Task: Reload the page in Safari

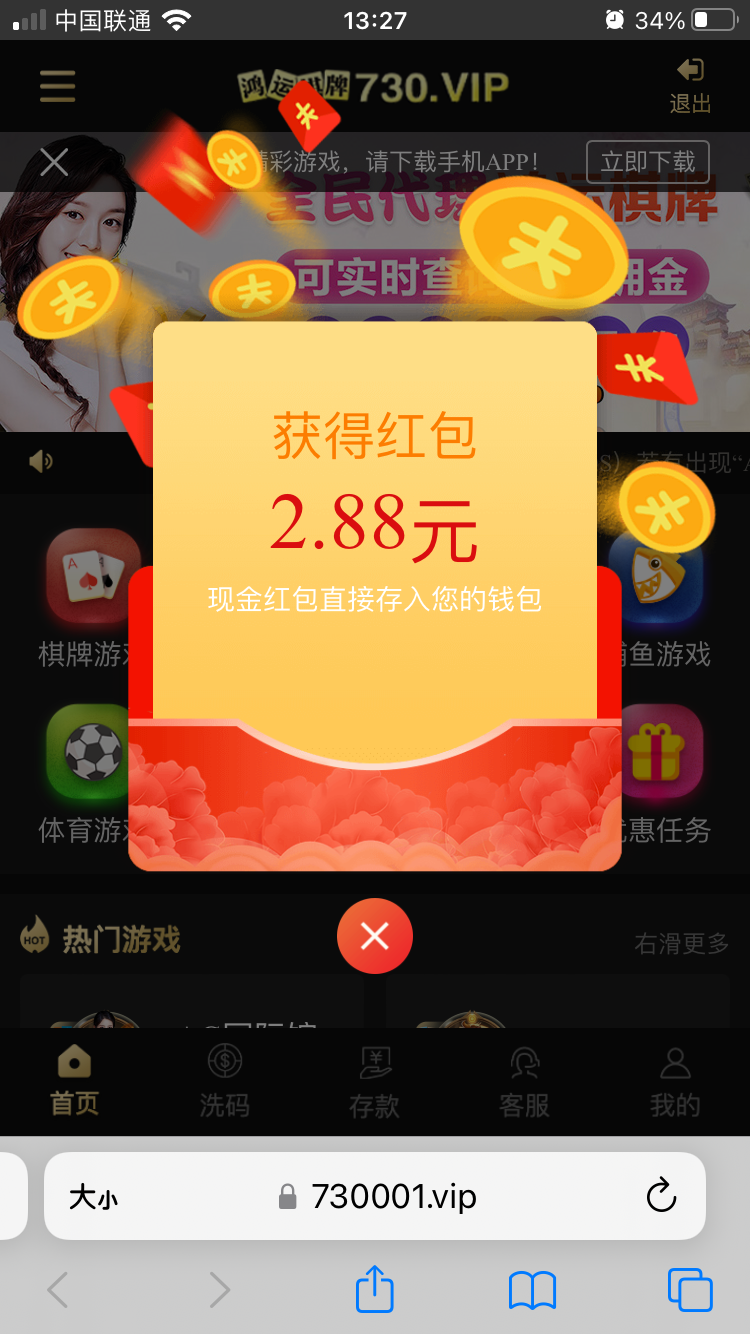Action: pos(661,1196)
